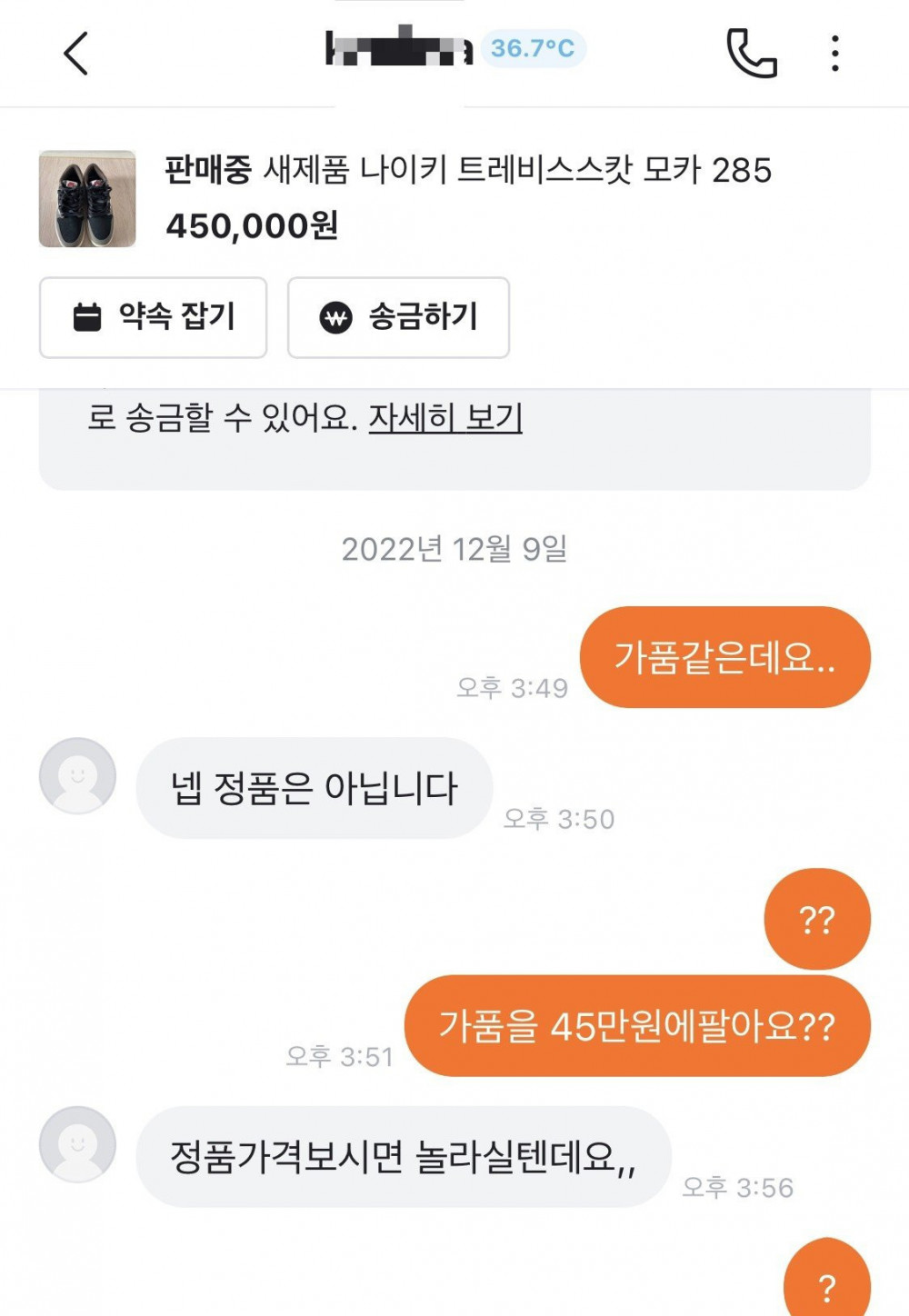Open the 자세히 보기 link

[x=445, y=418]
